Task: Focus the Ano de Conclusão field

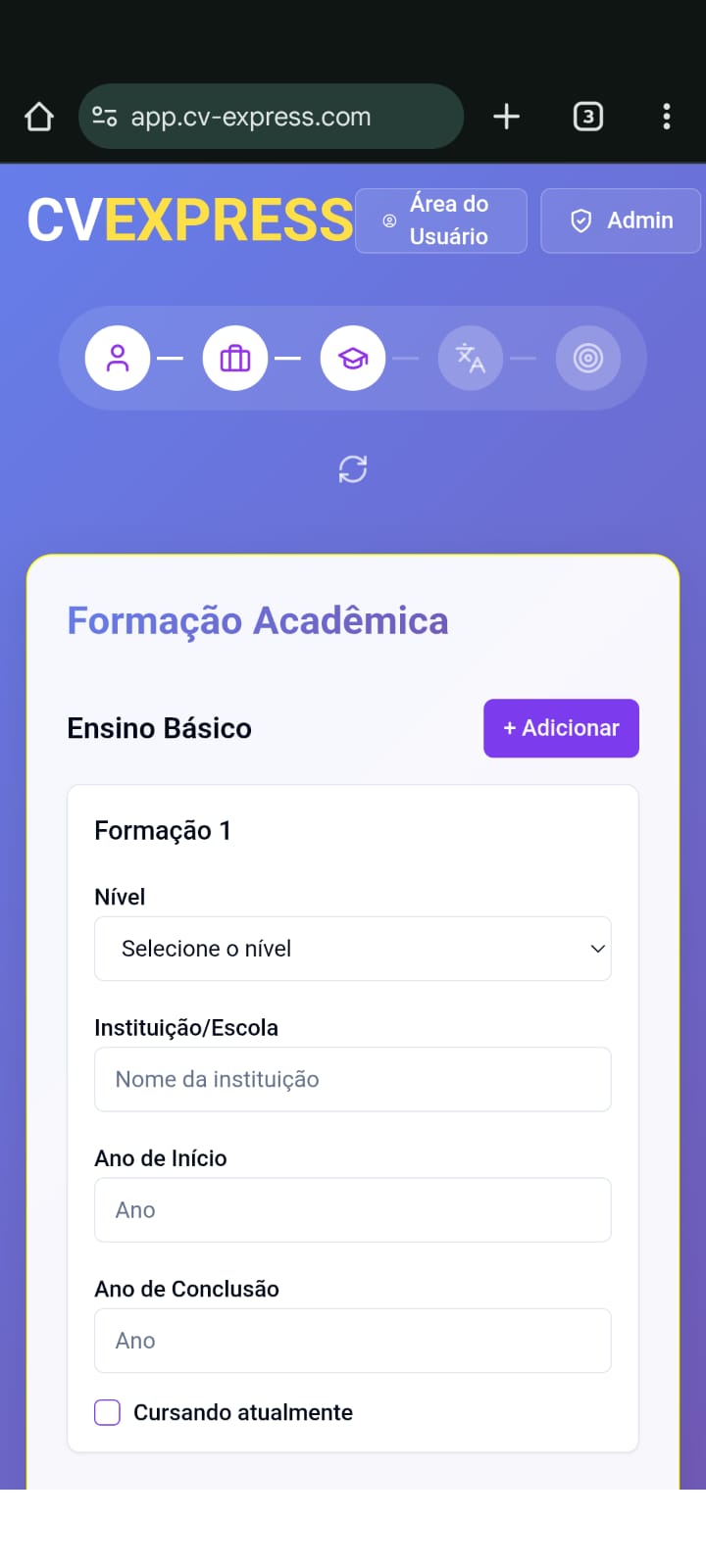Action: pyautogui.click(x=353, y=1340)
